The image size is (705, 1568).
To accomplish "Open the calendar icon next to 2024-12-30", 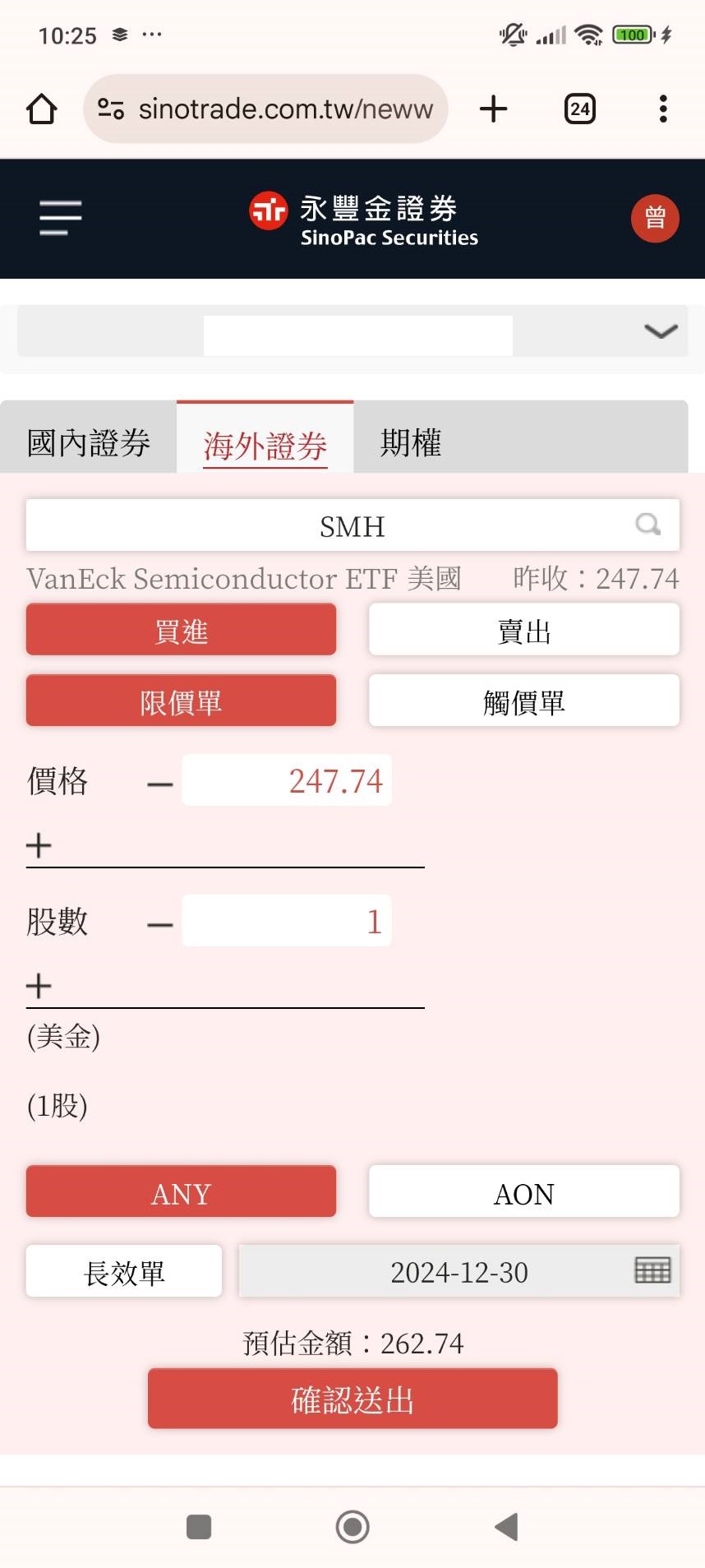I will click(x=652, y=1271).
